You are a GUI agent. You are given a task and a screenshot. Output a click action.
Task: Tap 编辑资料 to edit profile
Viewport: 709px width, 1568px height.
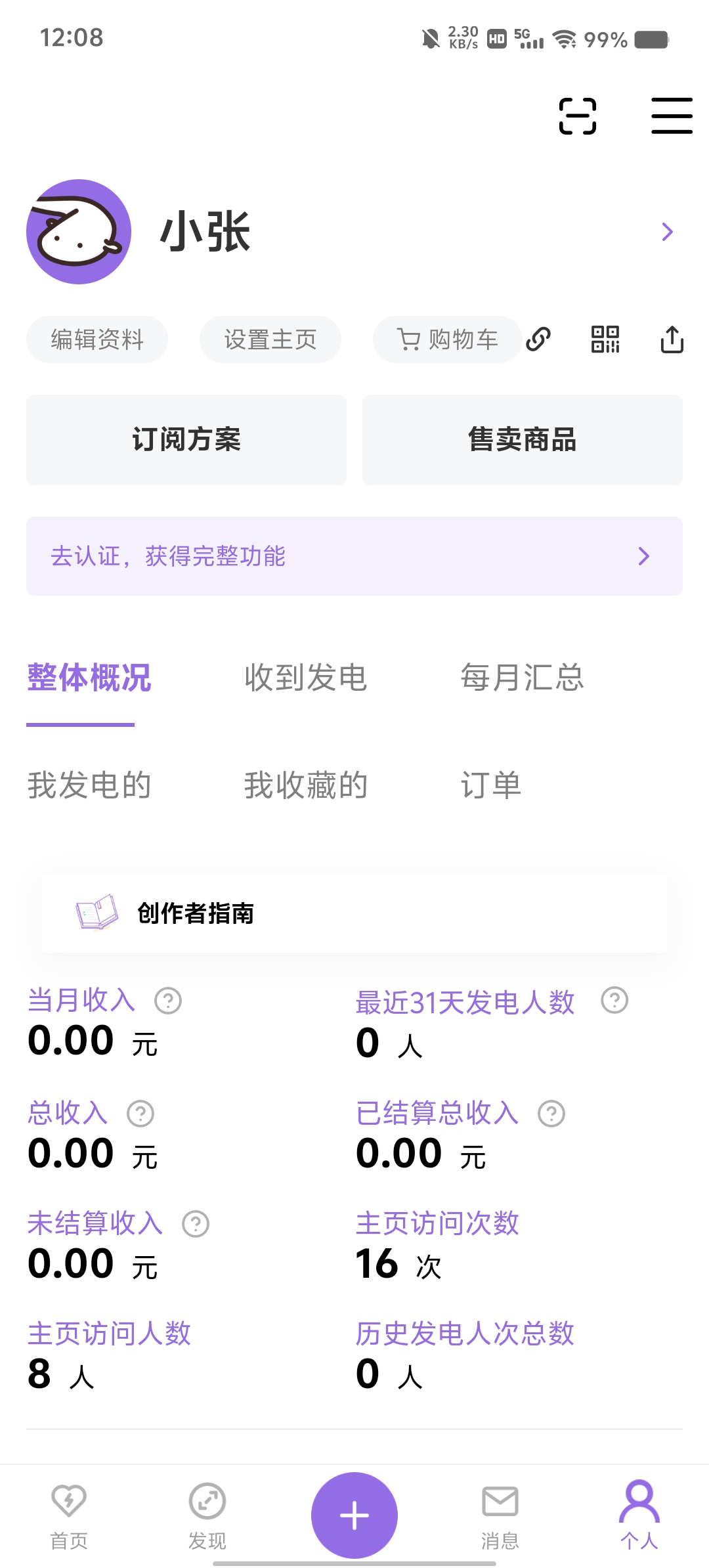pos(97,339)
